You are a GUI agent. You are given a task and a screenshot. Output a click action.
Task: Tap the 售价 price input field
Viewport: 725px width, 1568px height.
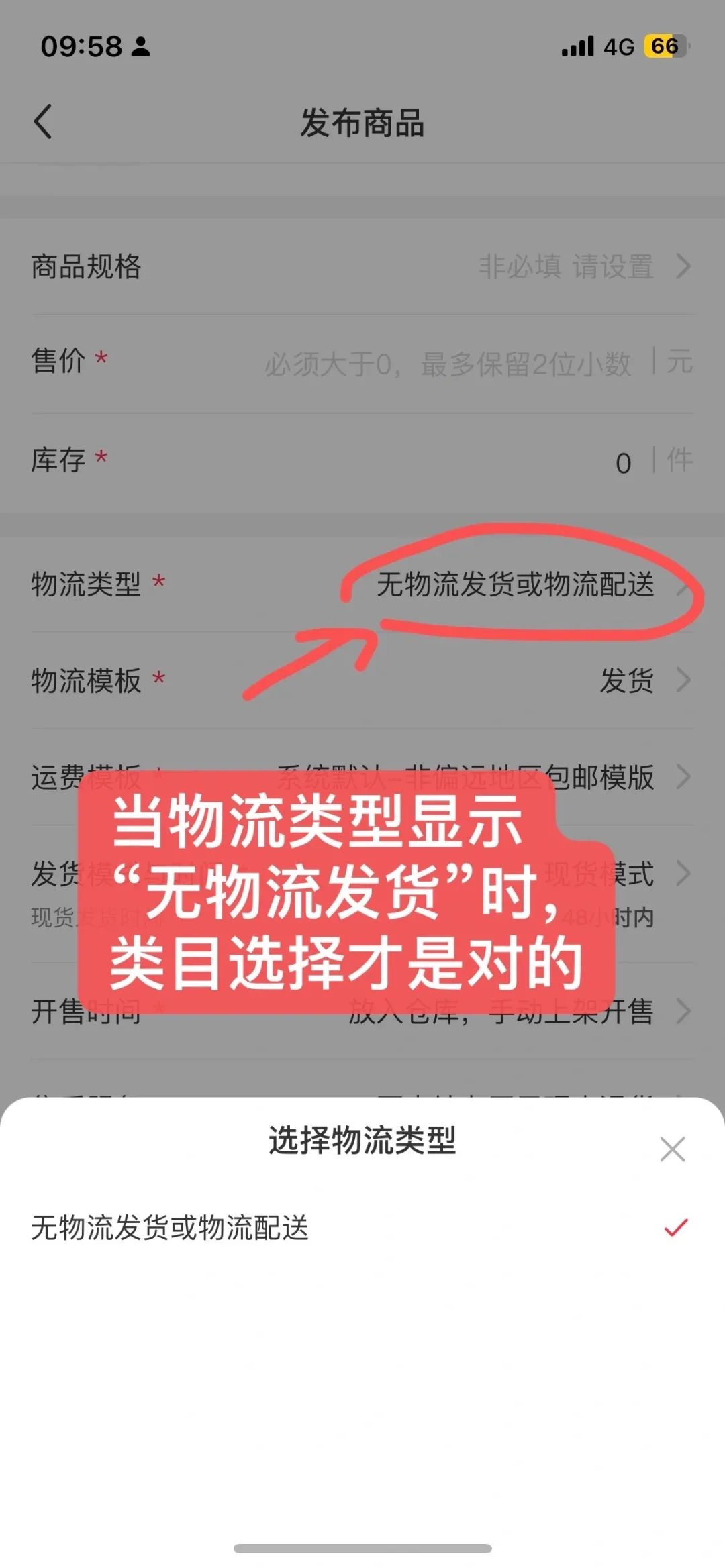pyautogui.click(x=448, y=364)
